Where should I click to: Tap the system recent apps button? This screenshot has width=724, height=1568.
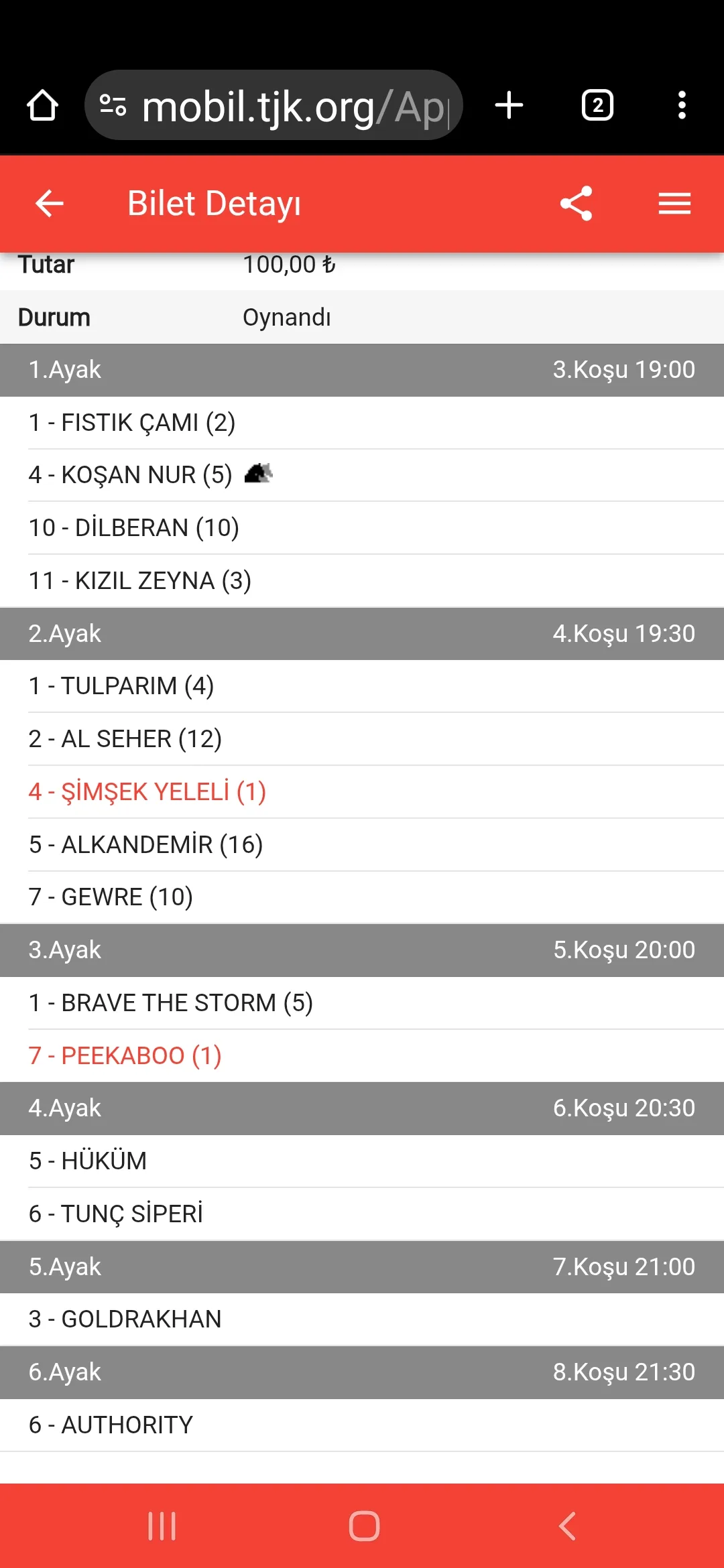[162, 1526]
